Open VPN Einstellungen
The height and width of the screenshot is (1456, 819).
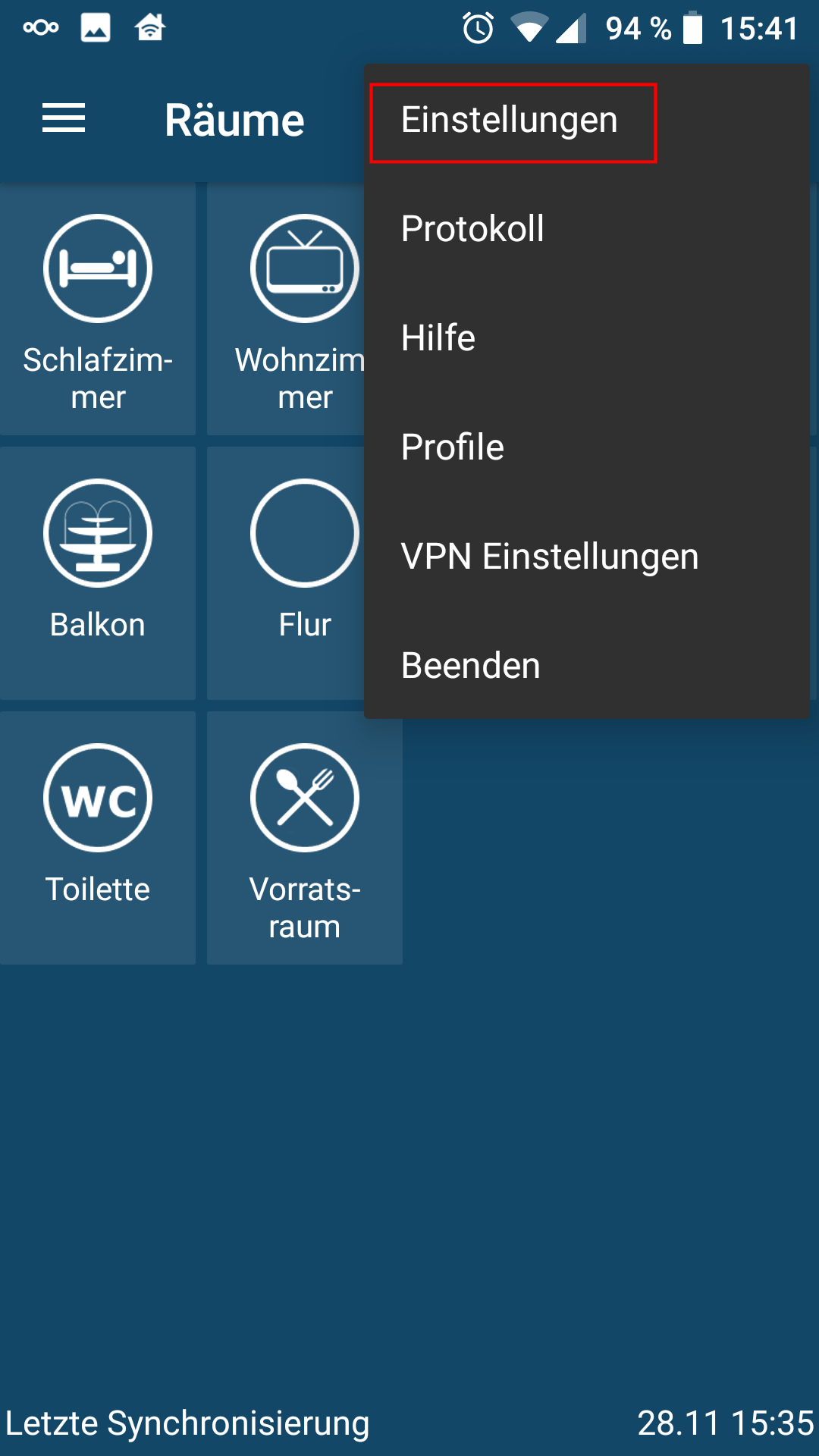pyautogui.click(x=550, y=557)
